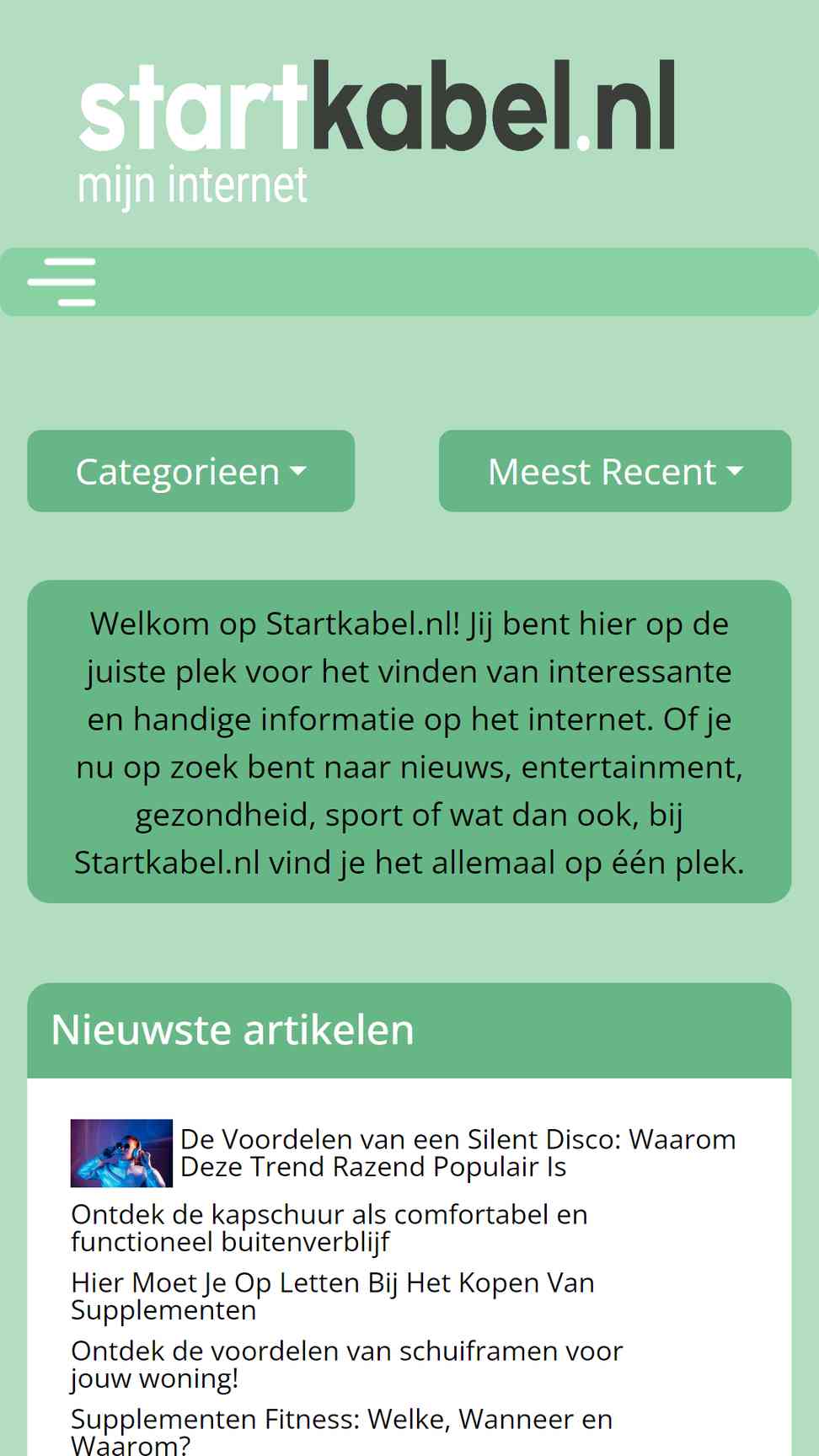Open the Supplementen Fitness article
The width and height of the screenshot is (819, 1456).
(x=341, y=1432)
